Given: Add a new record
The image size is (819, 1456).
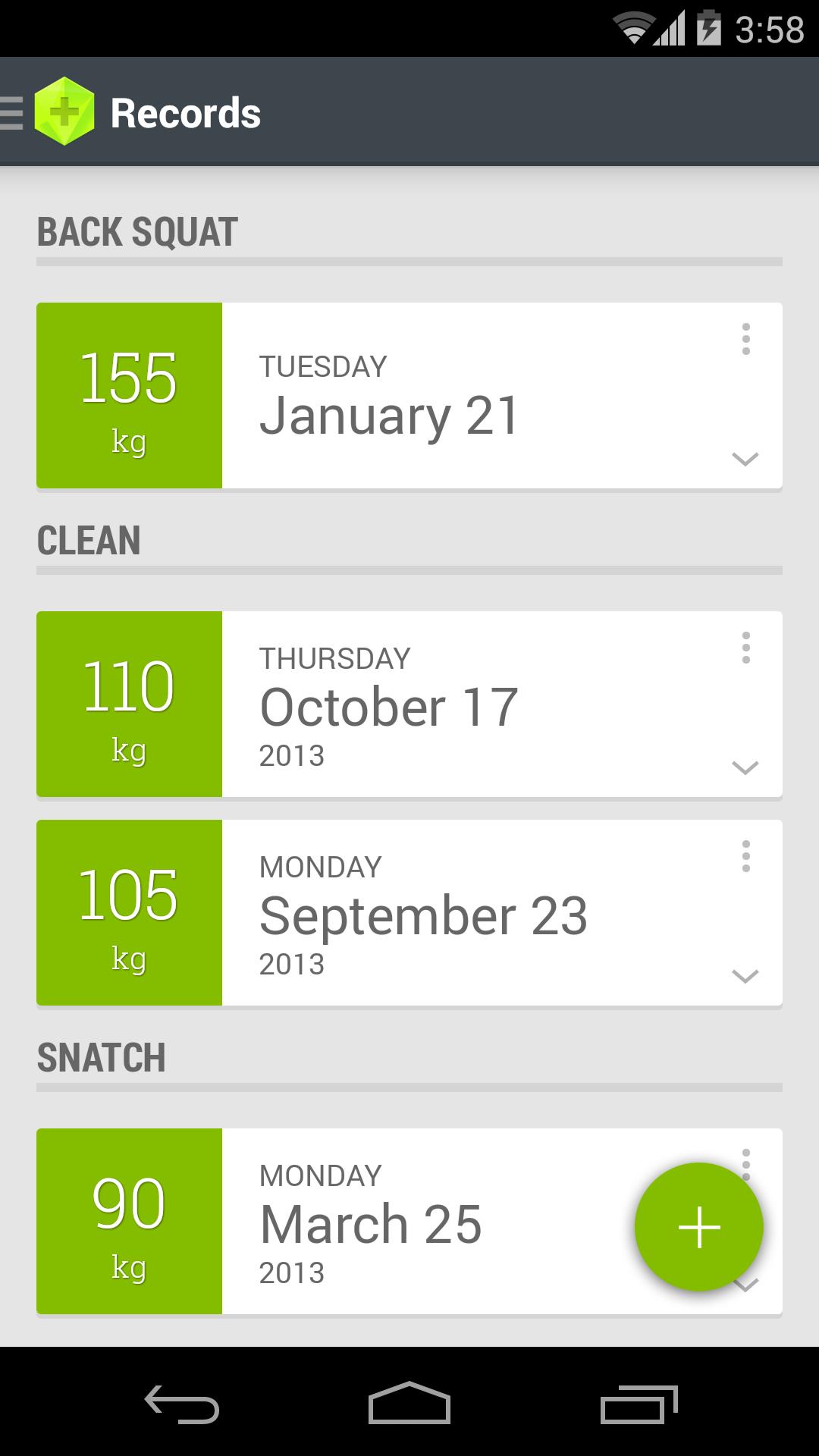Looking at the screenshot, I should (x=698, y=1226).
